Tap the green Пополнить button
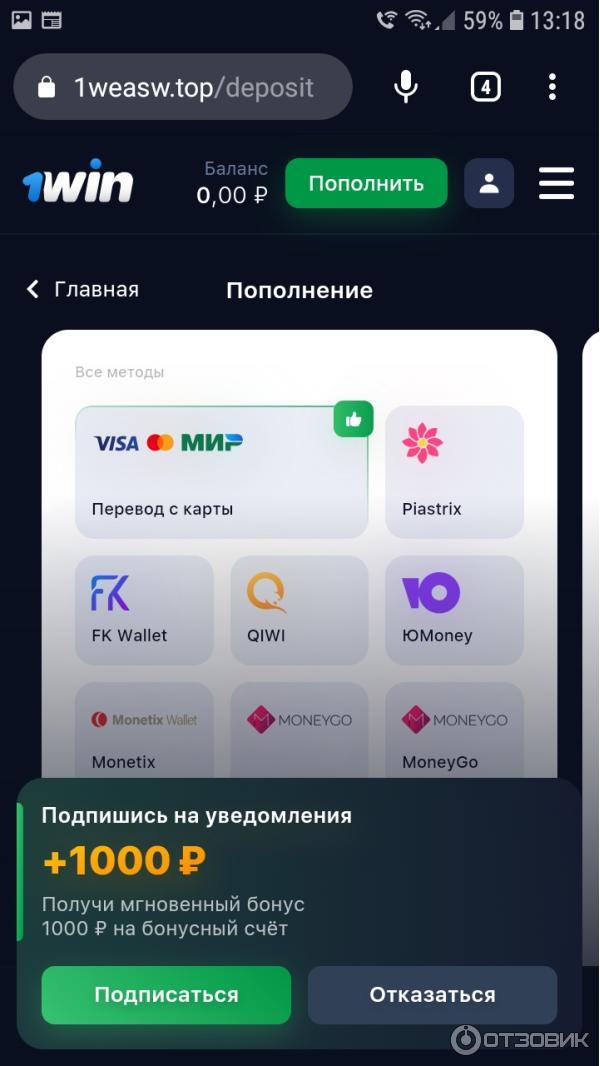The height and width of the screenshot is (1066, 600). [x=366, y=184]
